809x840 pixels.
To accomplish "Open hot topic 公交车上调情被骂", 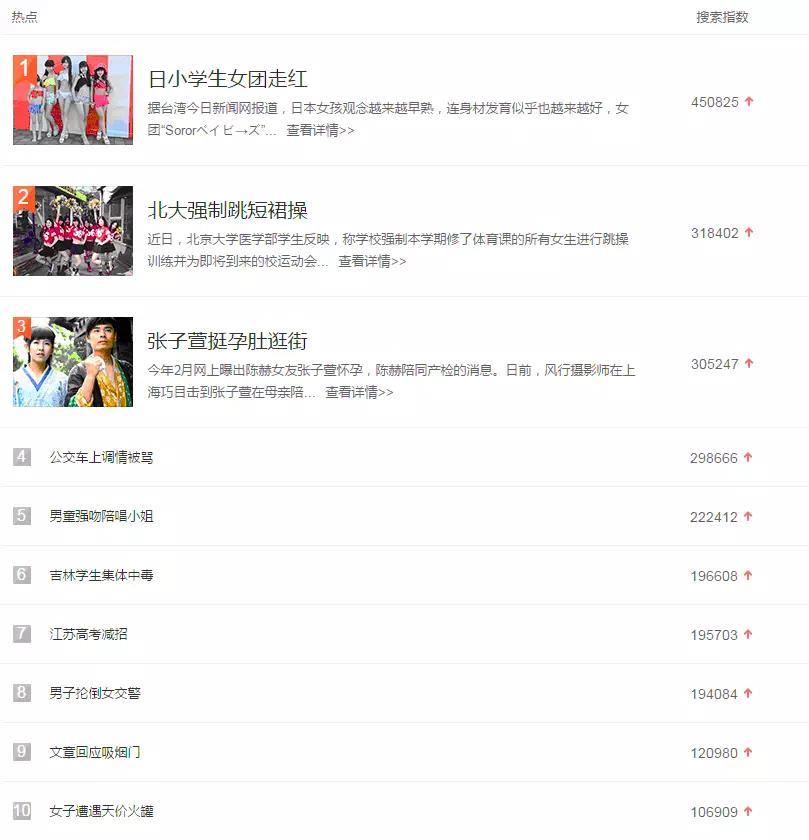I will pyautogui.click(x=101, y=457).
